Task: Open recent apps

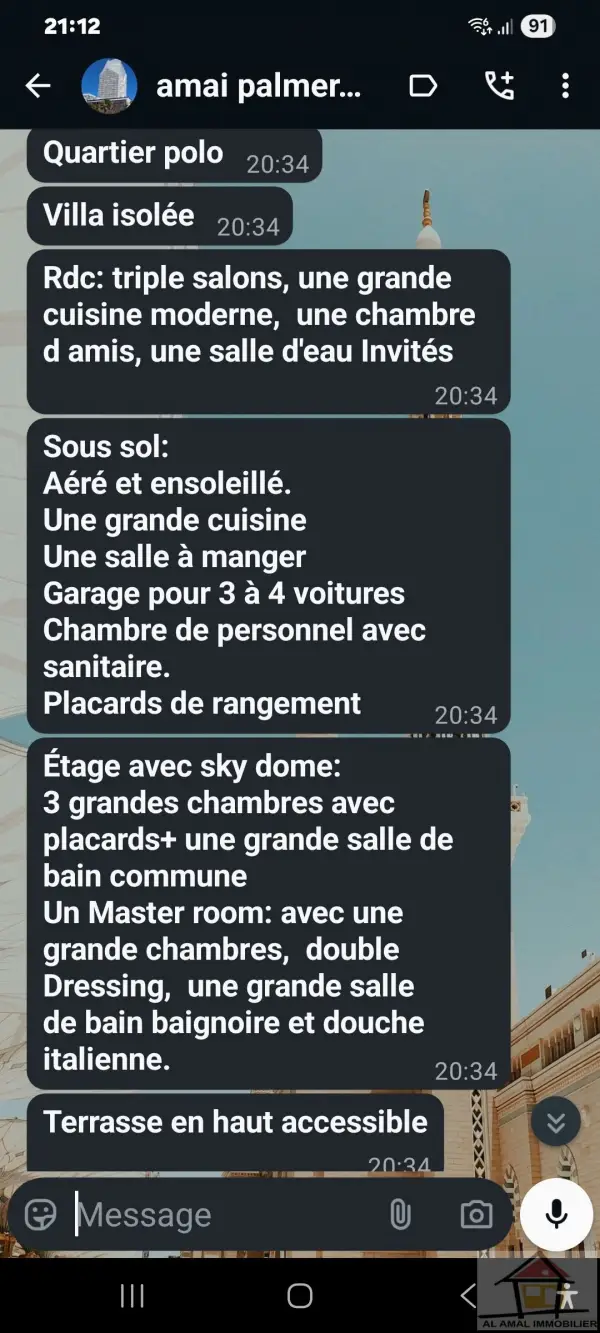Action: click(132, 1296)
